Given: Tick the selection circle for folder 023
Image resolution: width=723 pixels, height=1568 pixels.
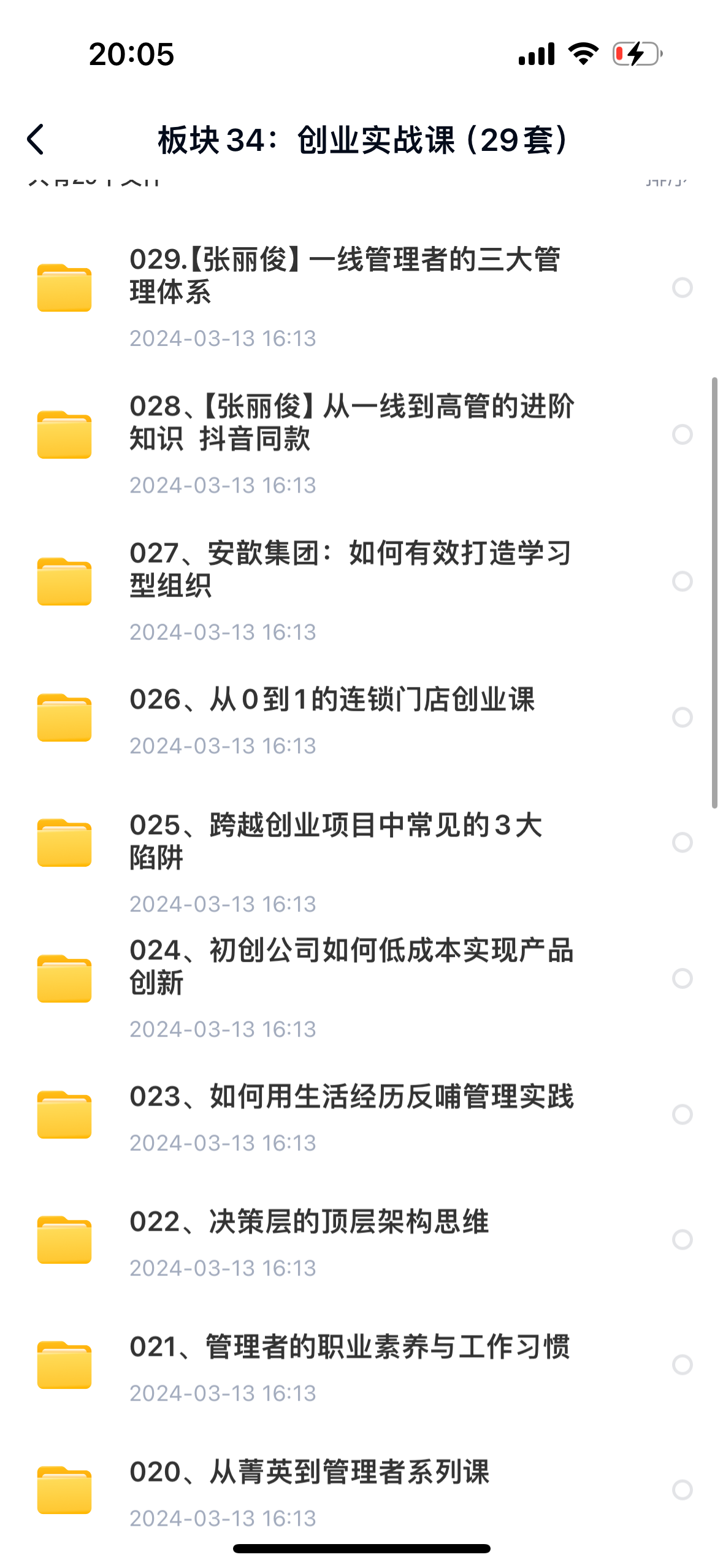Looking at the screenshot, I should click(x=682, y=1114).
